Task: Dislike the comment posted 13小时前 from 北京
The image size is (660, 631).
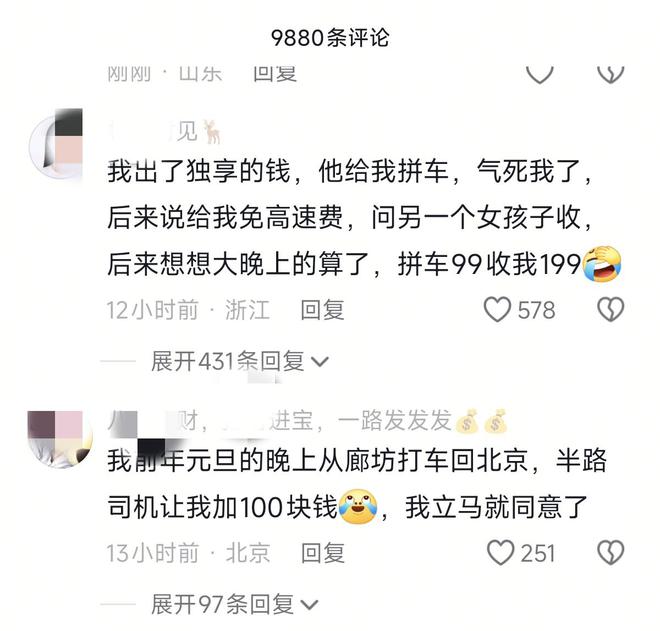Action: click(610, 552)
